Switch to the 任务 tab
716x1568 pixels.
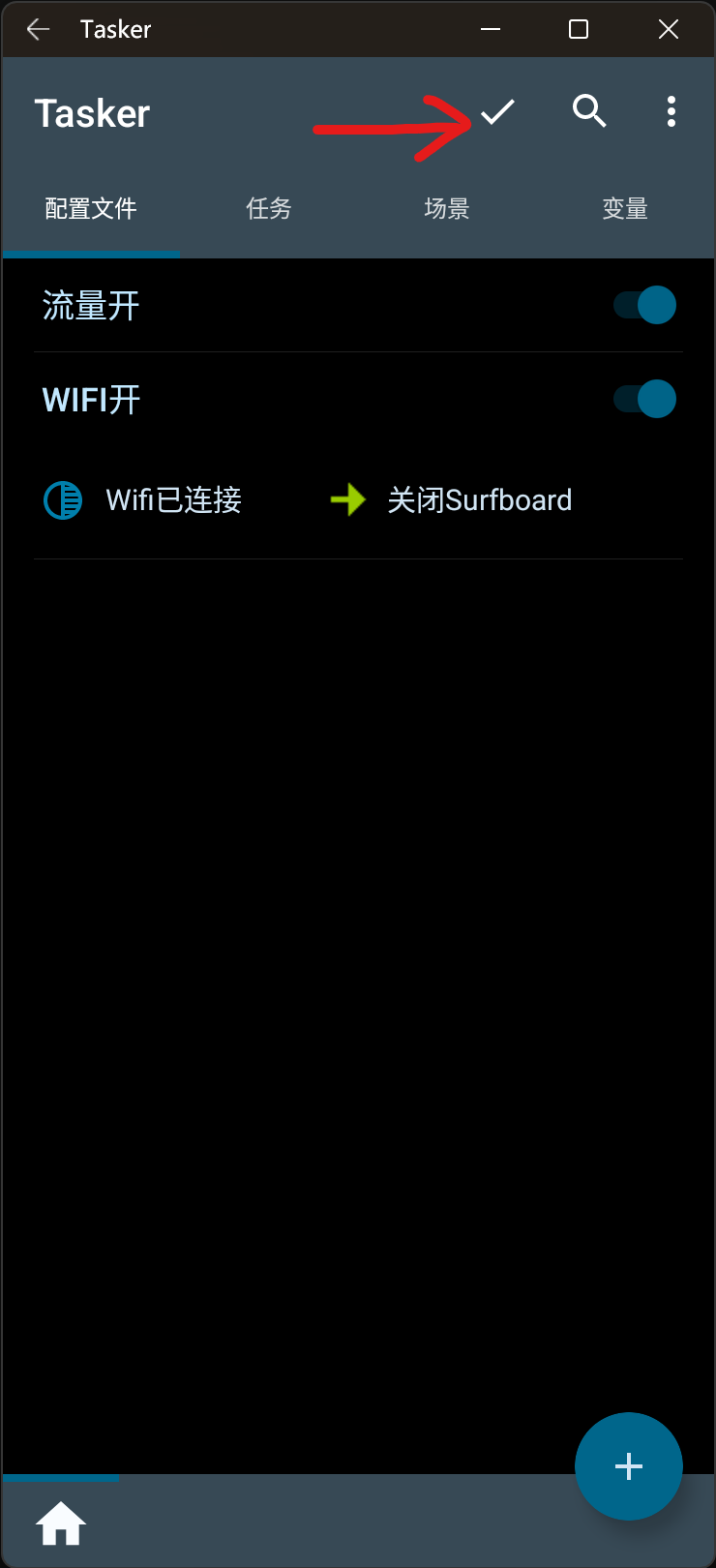coord(269,208)
